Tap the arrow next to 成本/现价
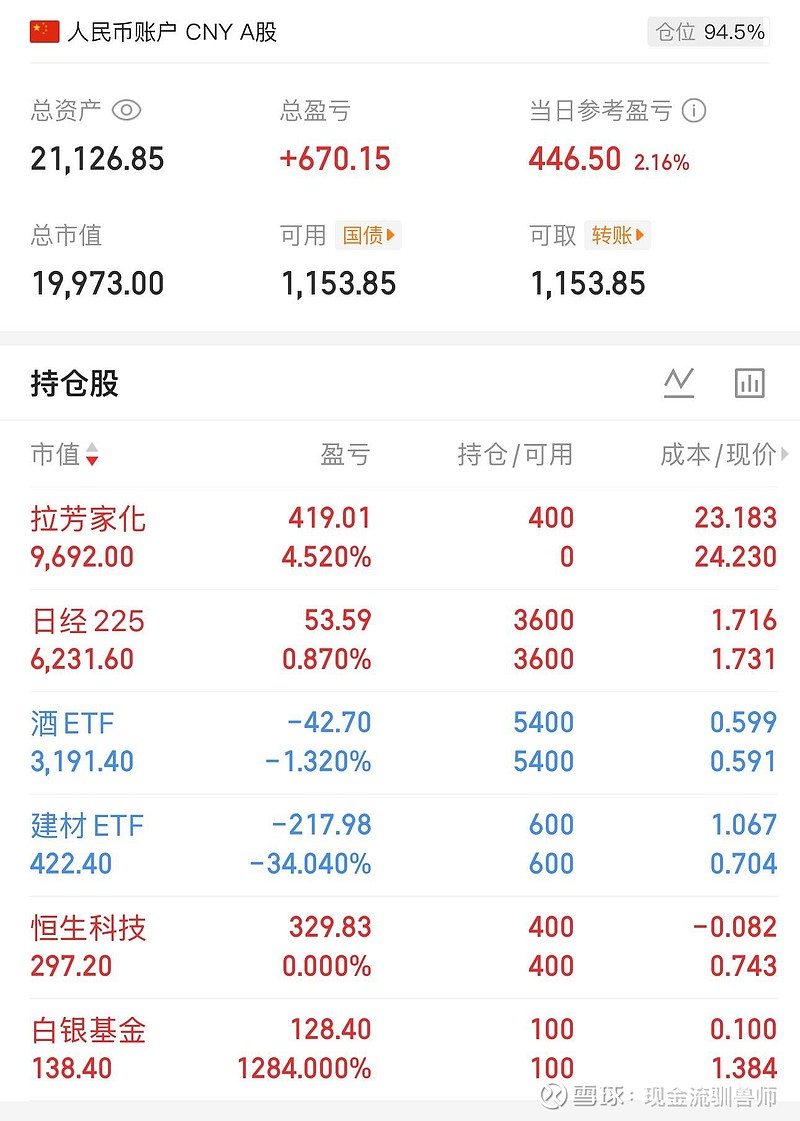The width and height of the screenshot is (800, 1121). point(784,453)
